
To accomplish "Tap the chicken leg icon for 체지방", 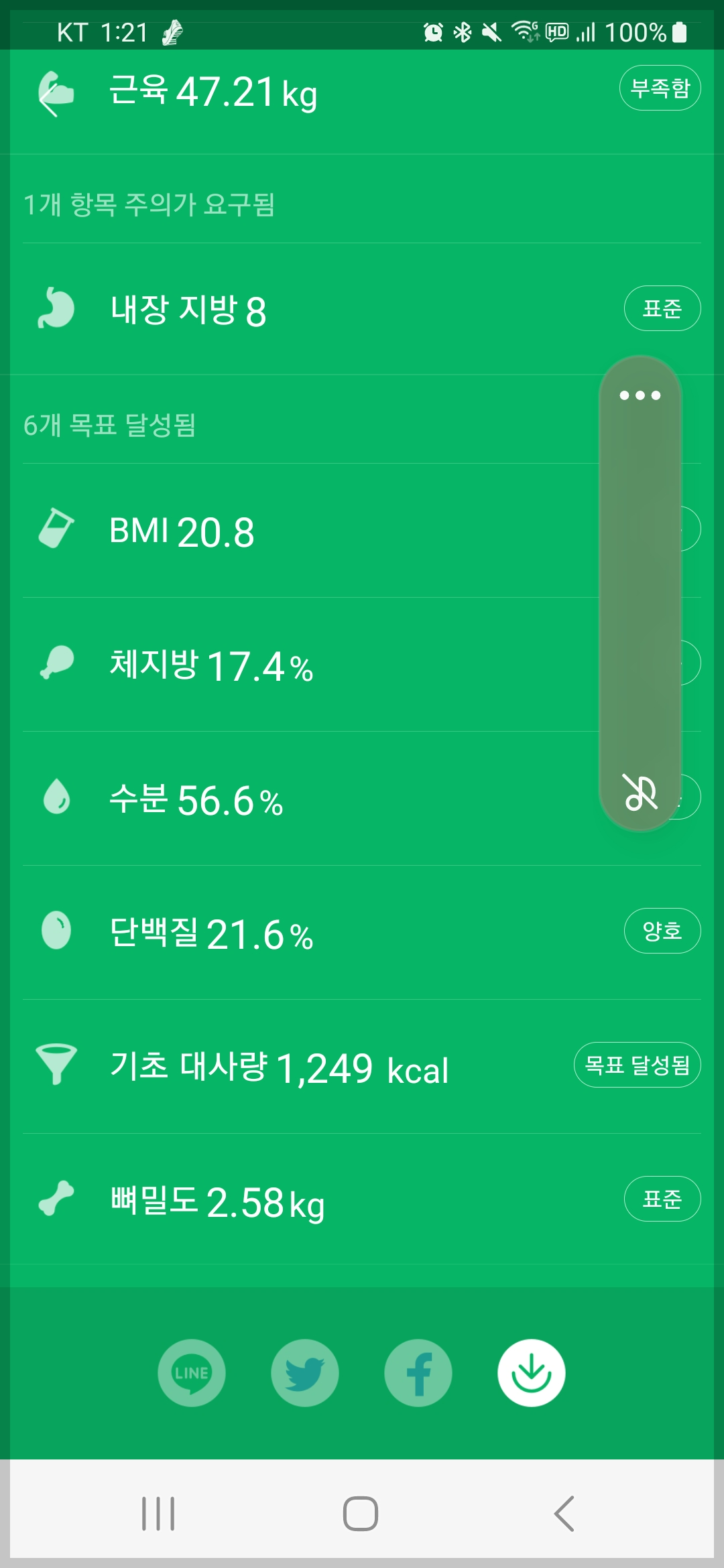I will [x=56, y=665].
